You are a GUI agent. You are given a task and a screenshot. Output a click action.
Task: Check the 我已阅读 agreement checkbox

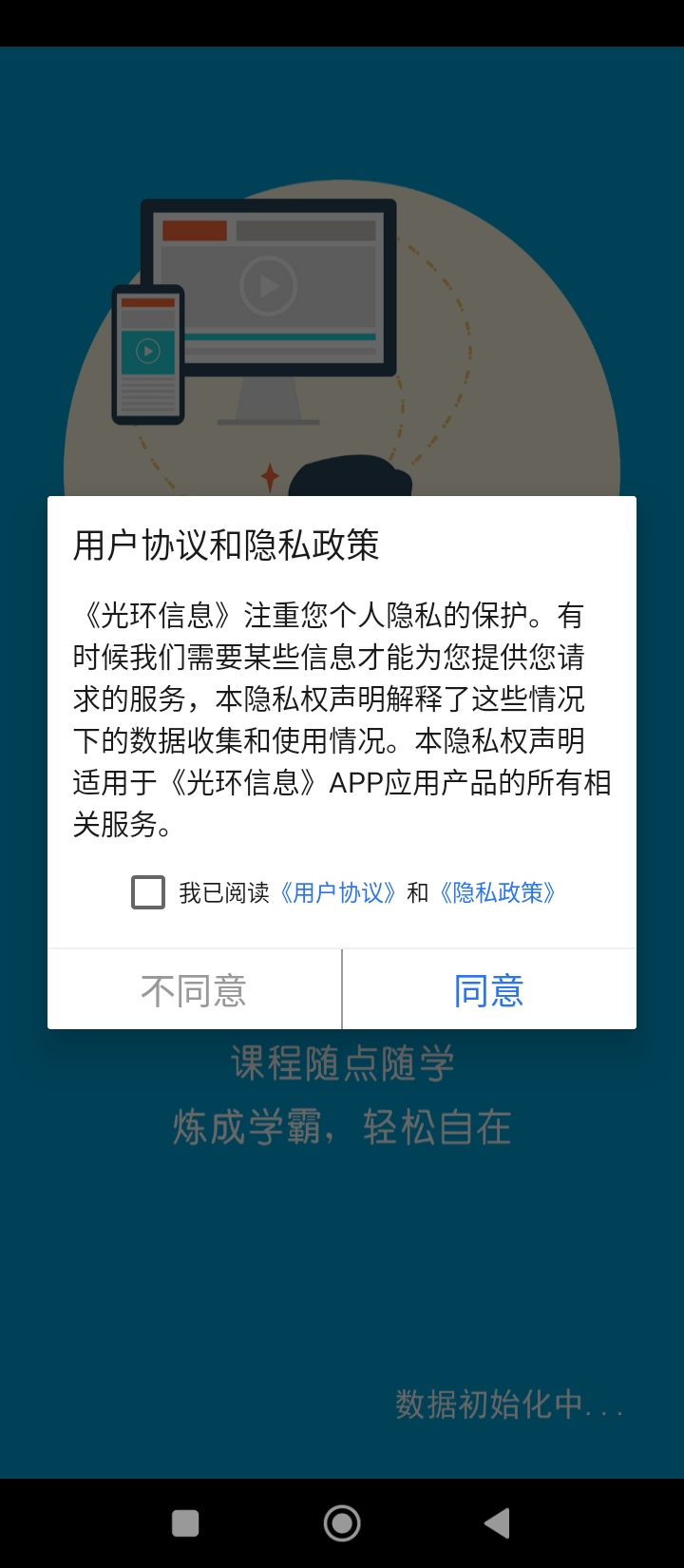point(148,892)
